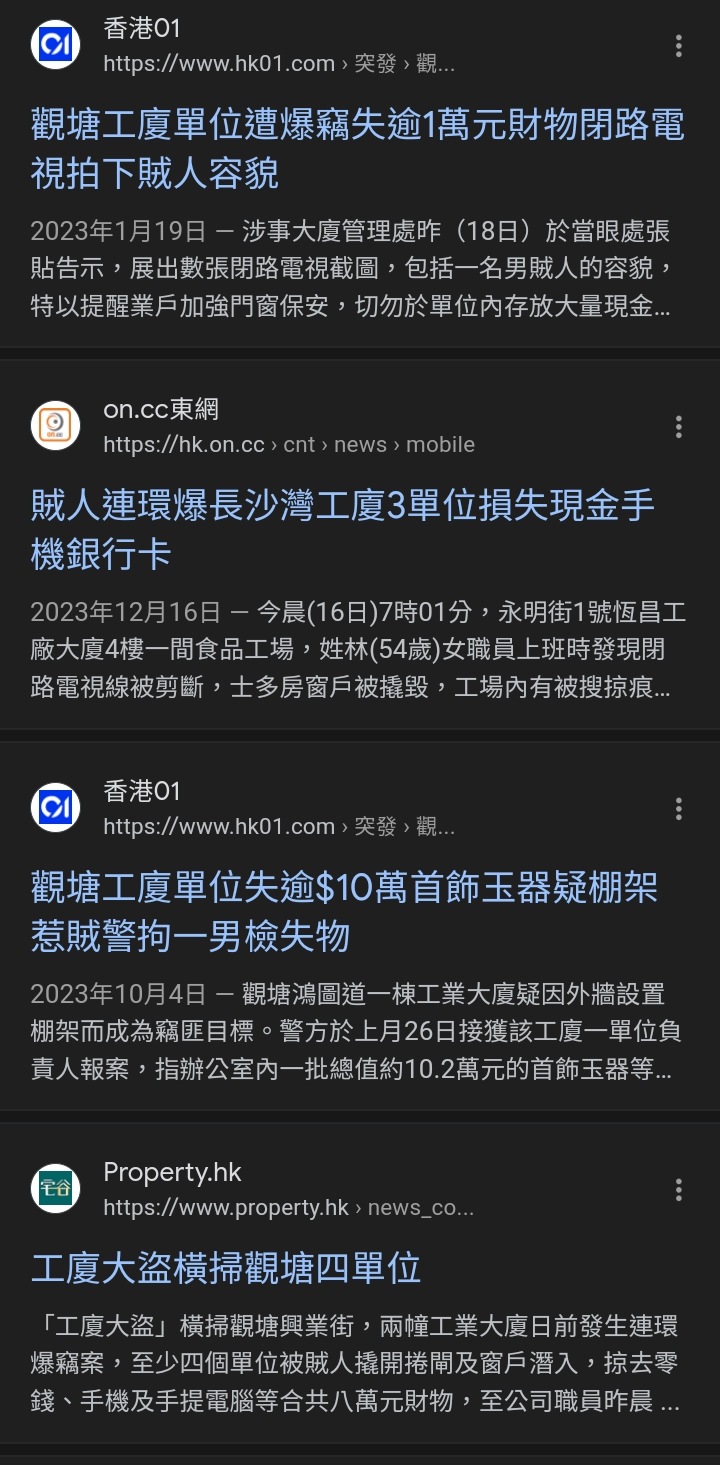Visit the on.cc東網 site header

click(x=252, y=426)
